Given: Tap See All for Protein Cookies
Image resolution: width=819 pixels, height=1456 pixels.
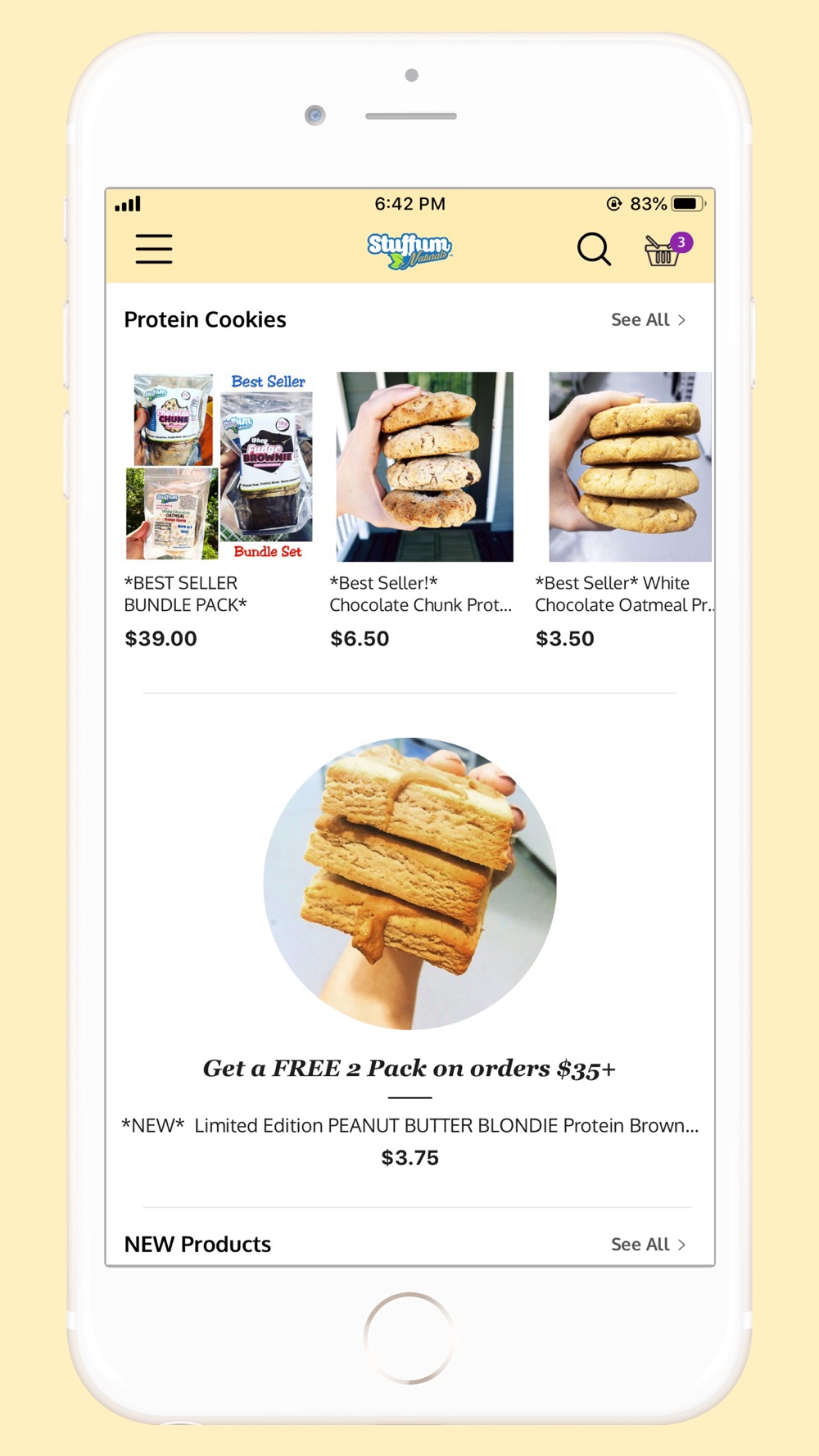Looking at the screenshot, I should coord(648,320).
